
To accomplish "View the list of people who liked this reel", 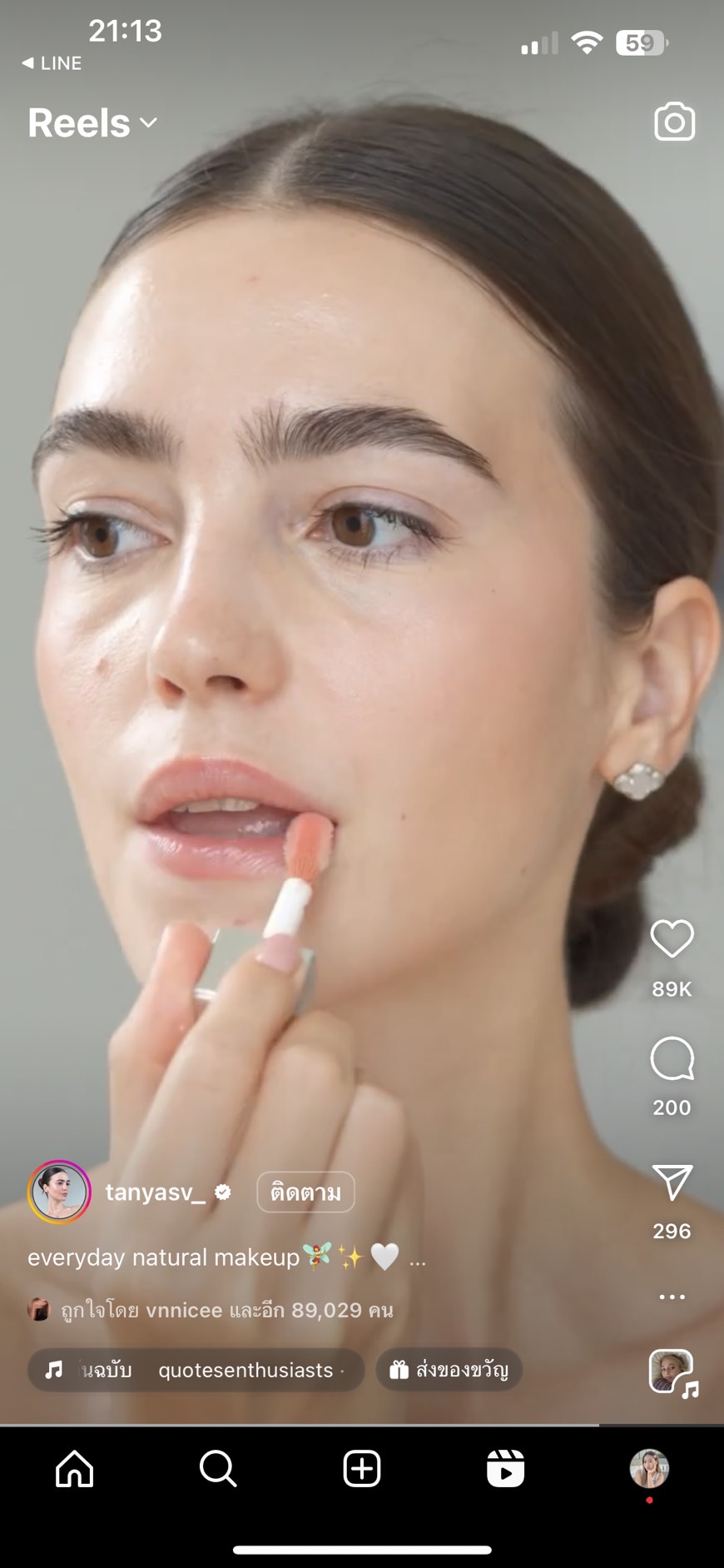I will [226, 1310].
